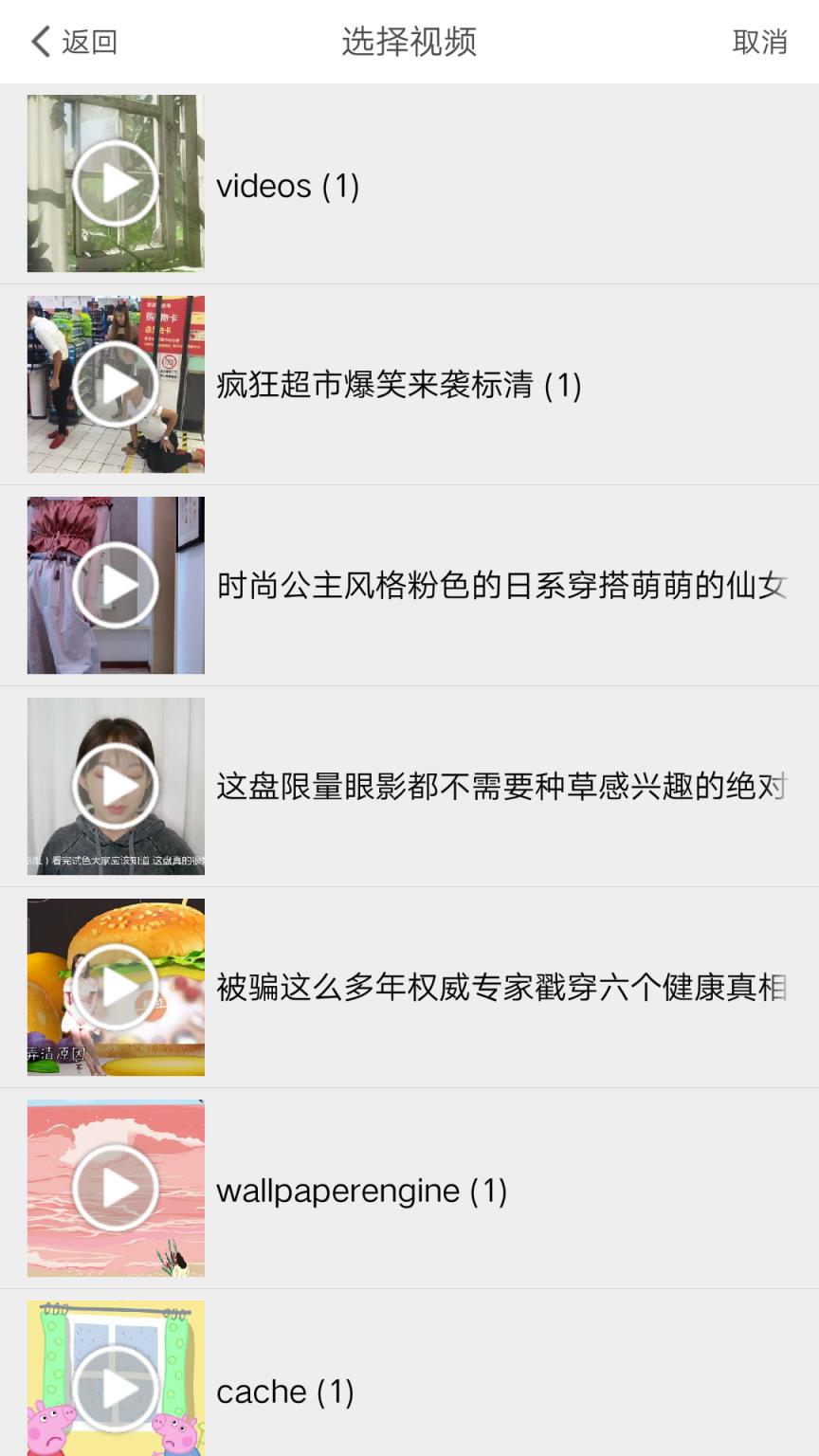Tap the play icon on videos (1) thumbnail
This screenshot has height=1456, width=819.
point(115,182)
